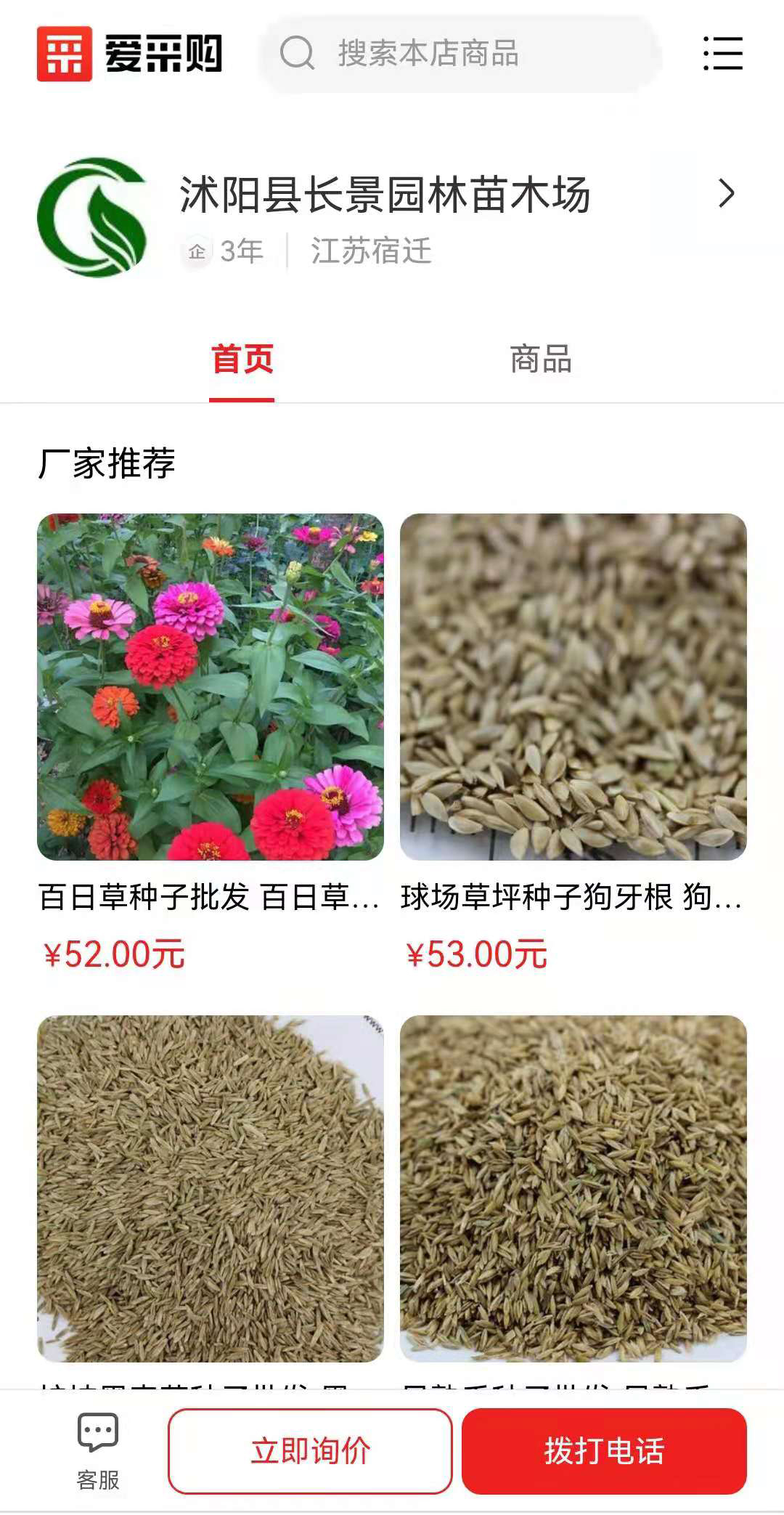Go to the 爱采购 home logo

click(129, 54)
